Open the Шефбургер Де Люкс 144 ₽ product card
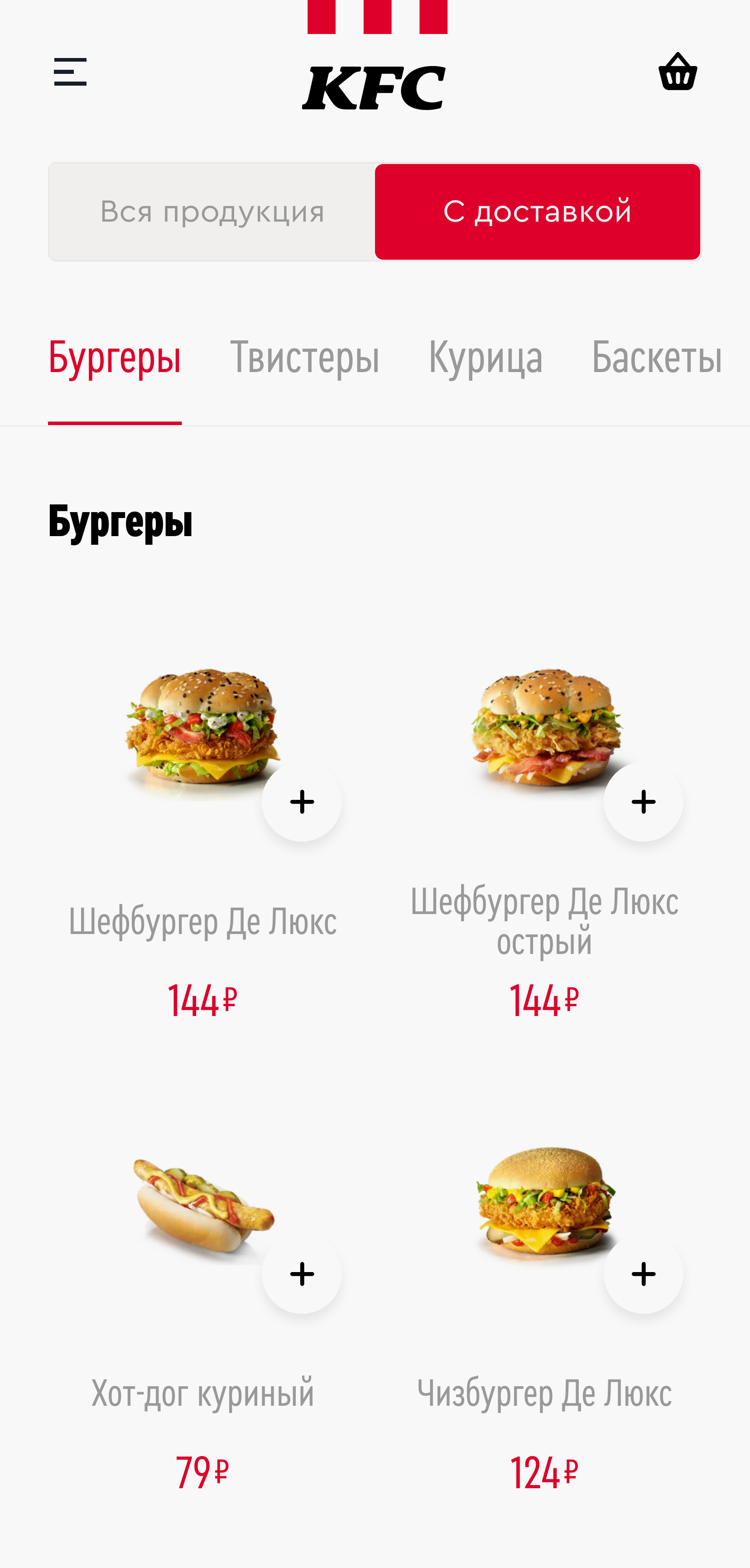 pyautogui.click(x=202, y=920)
